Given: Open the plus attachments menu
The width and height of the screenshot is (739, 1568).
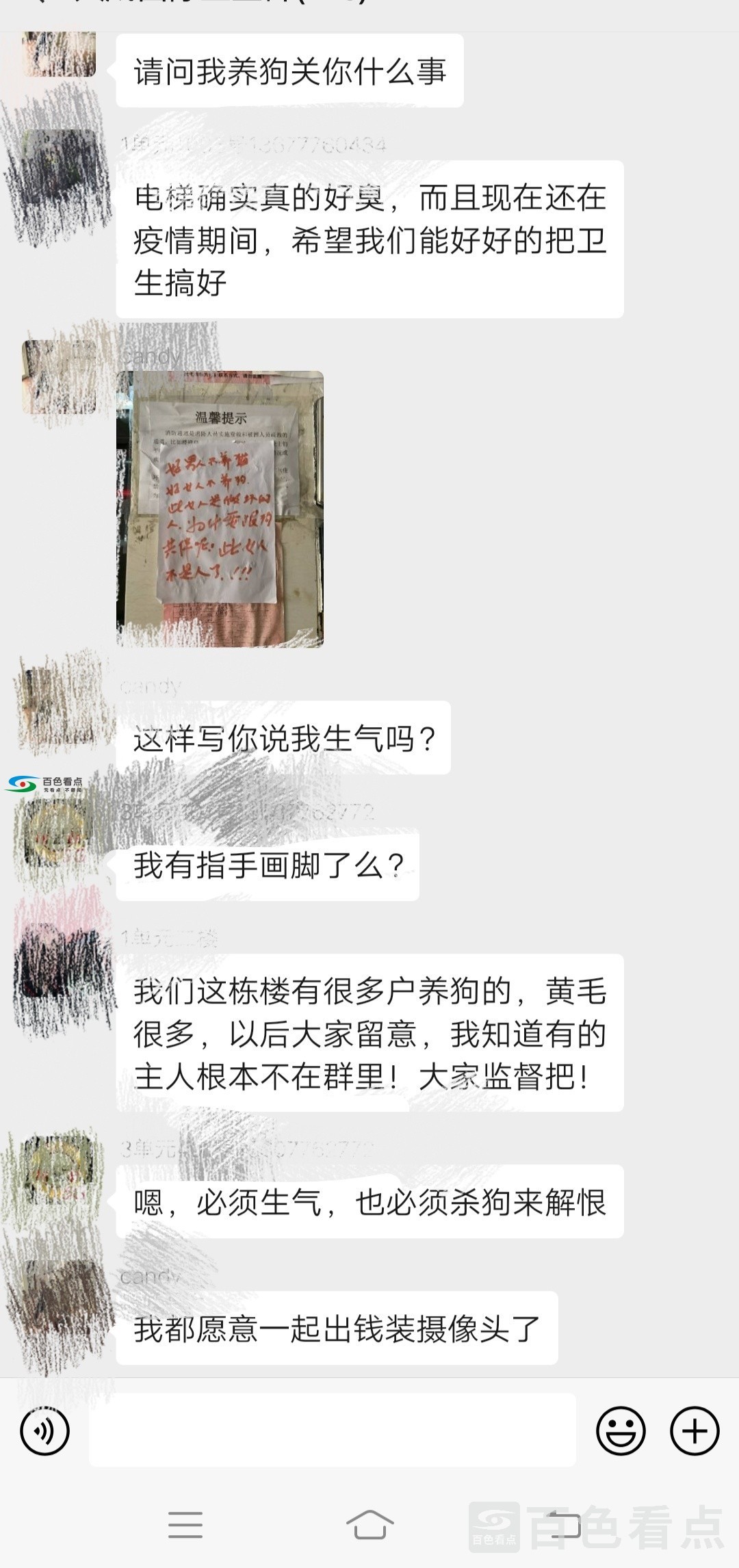Looking at the screenshot, I should point(695,1430).
